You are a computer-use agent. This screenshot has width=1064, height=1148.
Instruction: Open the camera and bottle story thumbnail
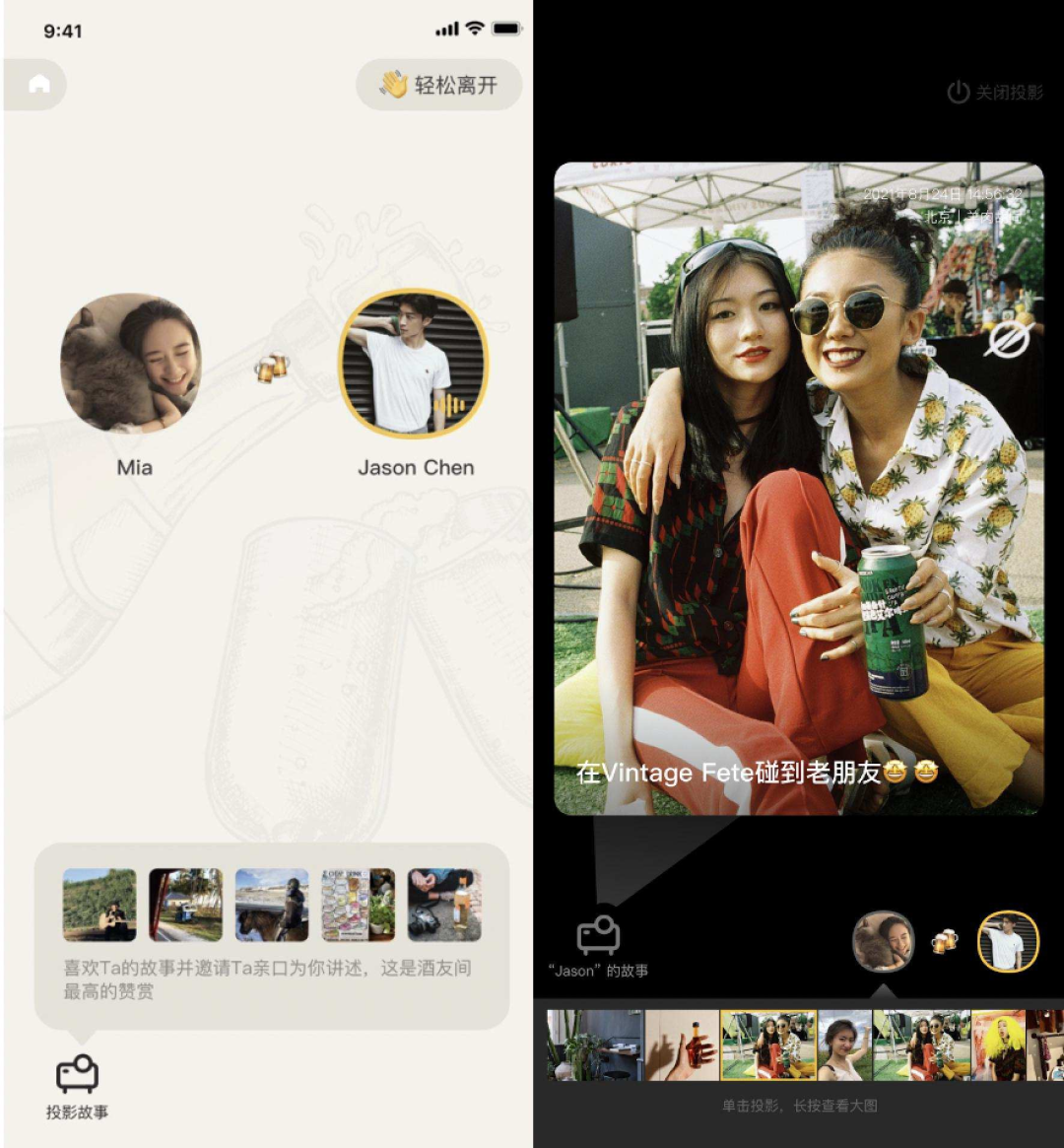point(444,905)
